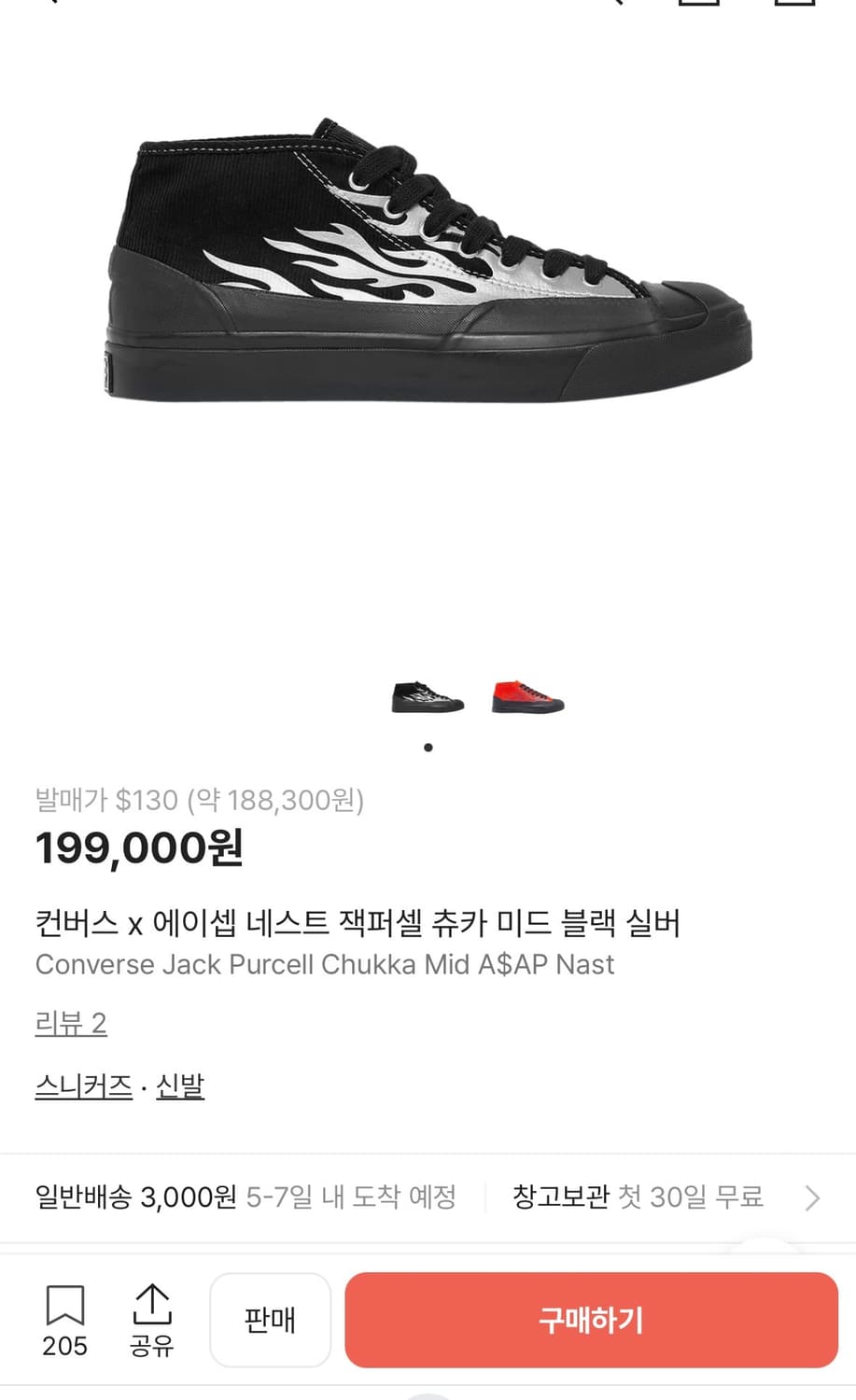Tap the 판매 sell button
856x1400 pixels.
[x=270, y=1320]
